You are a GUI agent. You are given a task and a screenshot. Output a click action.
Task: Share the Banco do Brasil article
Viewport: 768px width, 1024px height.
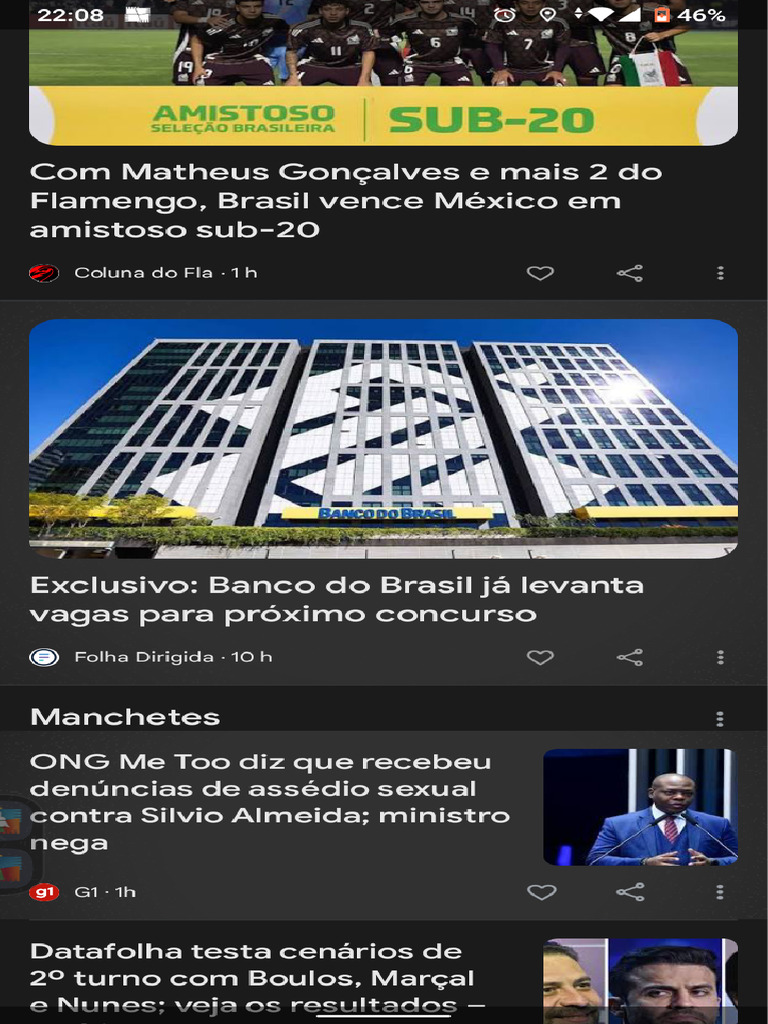630,657
